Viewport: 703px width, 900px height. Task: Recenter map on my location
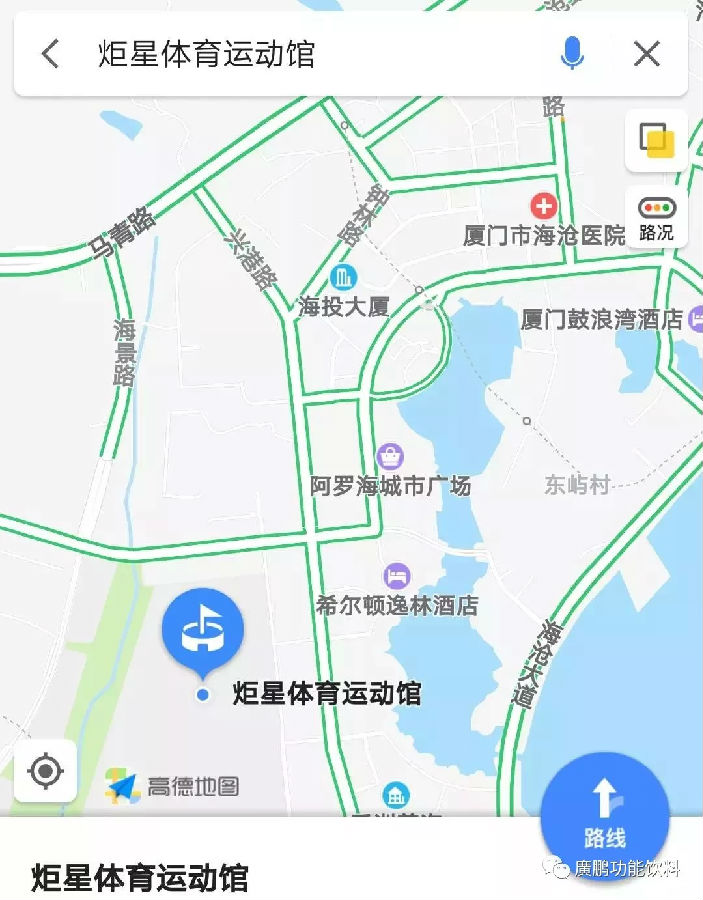[46, 771]
